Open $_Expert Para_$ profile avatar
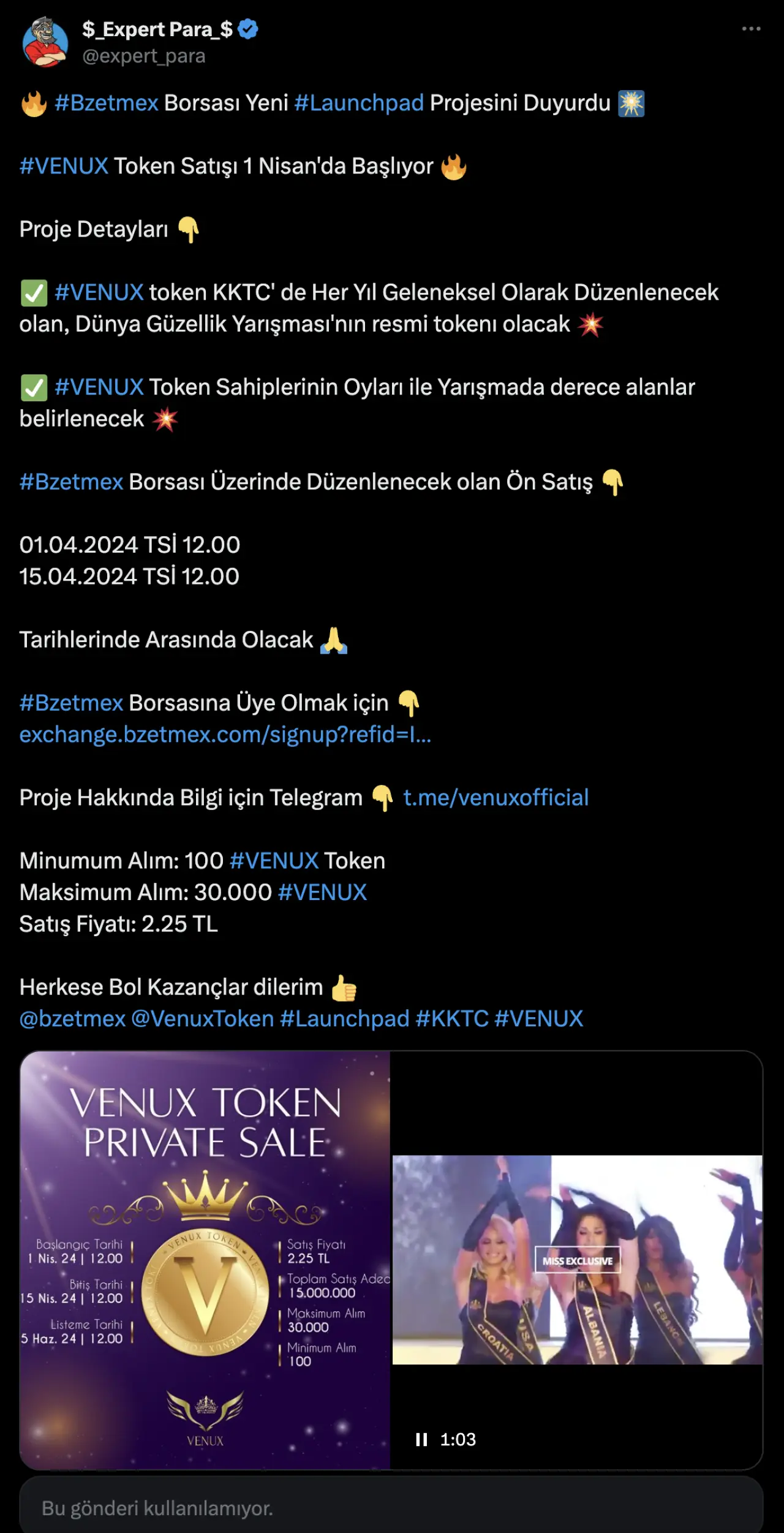The image size is (784, 1533). pos(45,42)
